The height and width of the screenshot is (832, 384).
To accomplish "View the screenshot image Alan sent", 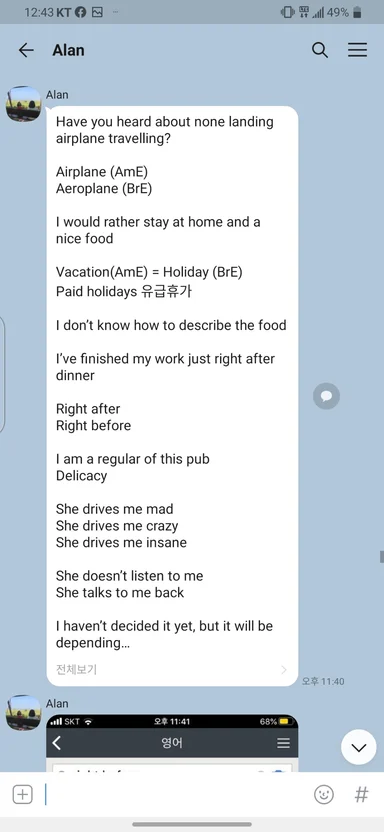I will 172,743.
